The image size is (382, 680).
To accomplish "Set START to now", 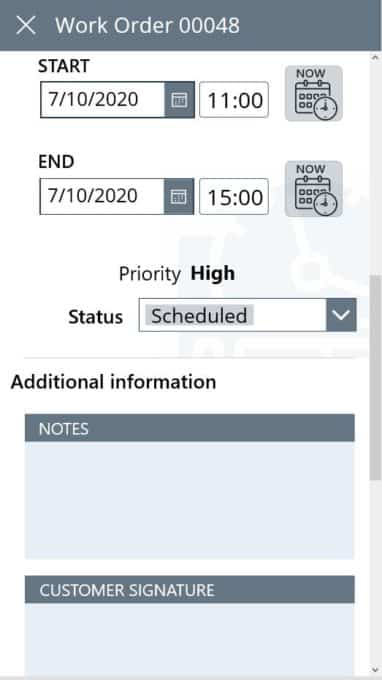I will (313, 93).
